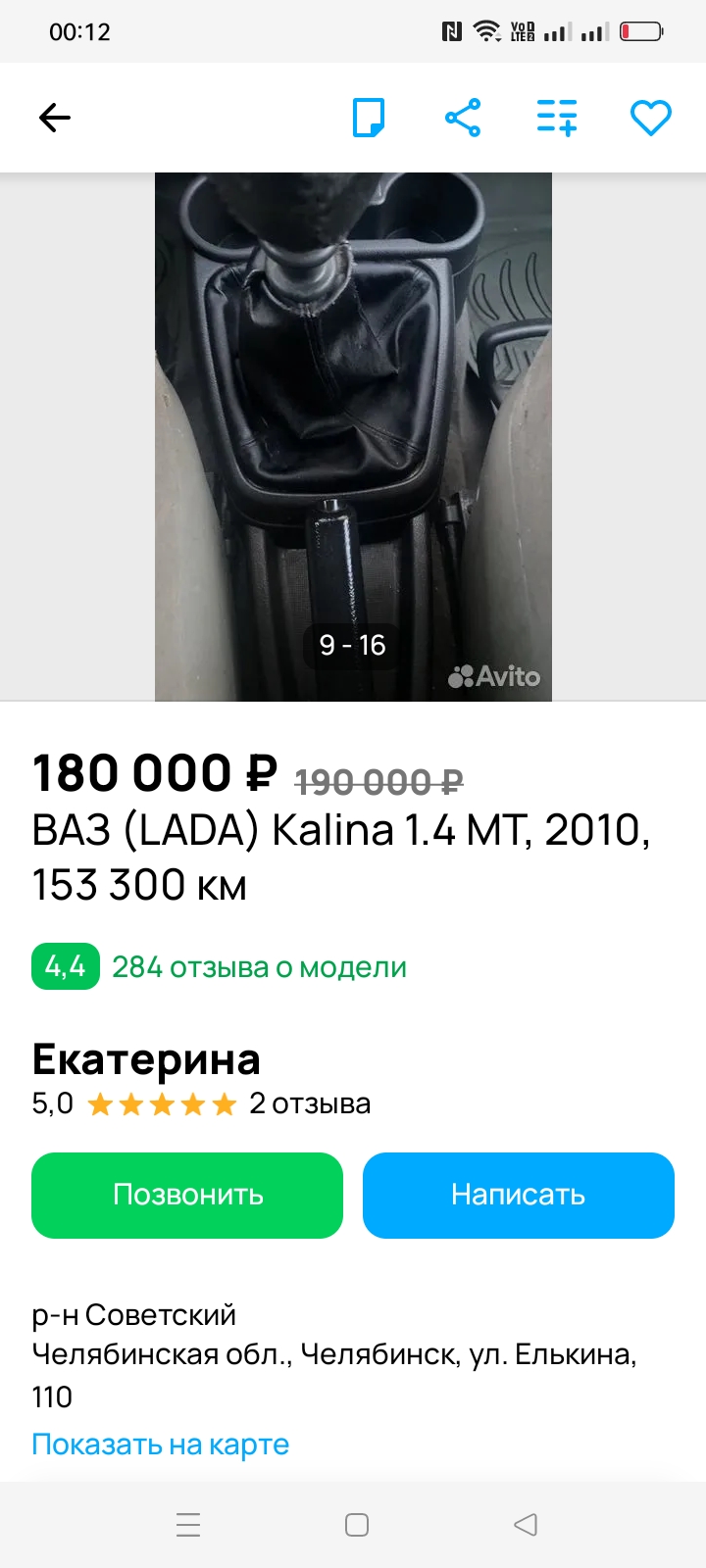706x1568 pixels.
Task: Tap Показать на карте link
Action: 161,1445
